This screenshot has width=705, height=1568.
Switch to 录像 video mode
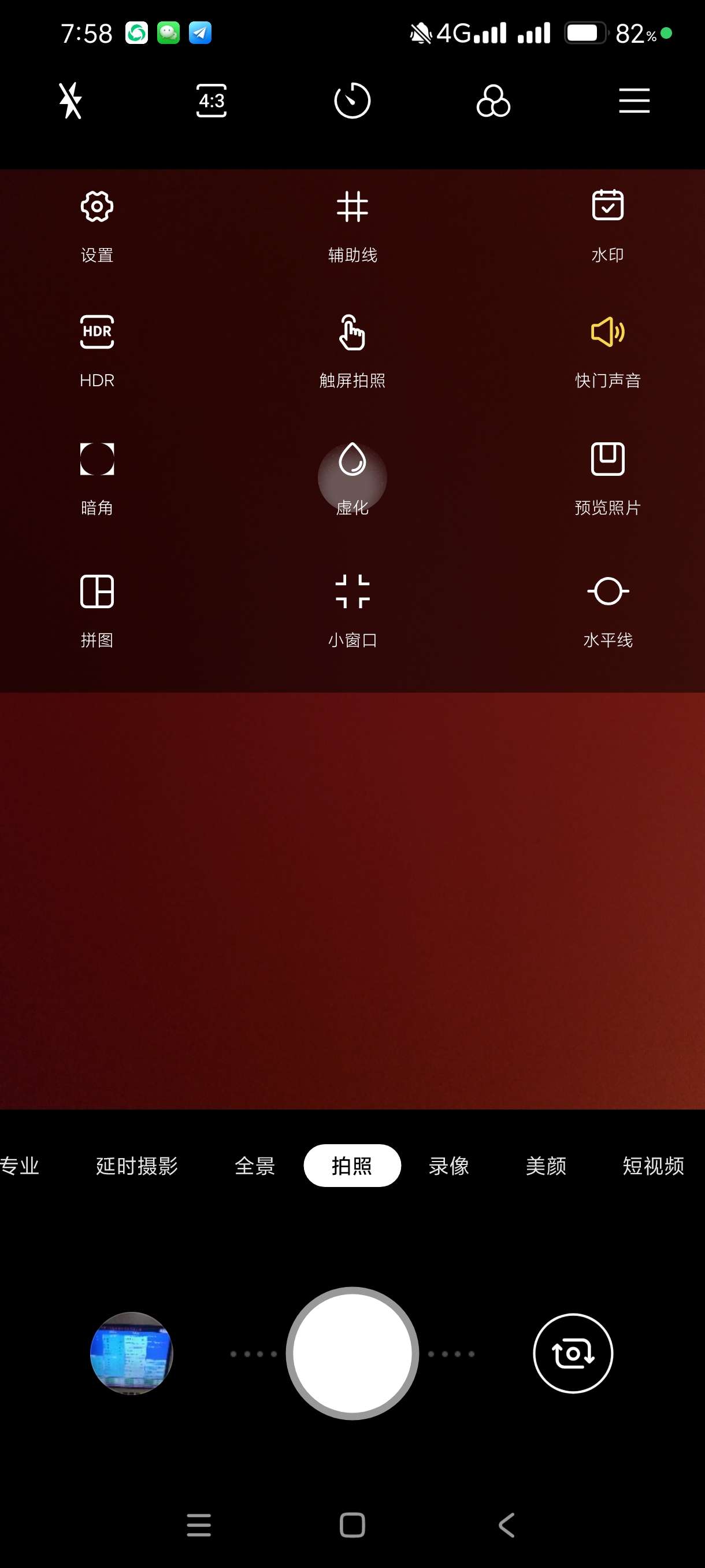(x=448, y=1166)
